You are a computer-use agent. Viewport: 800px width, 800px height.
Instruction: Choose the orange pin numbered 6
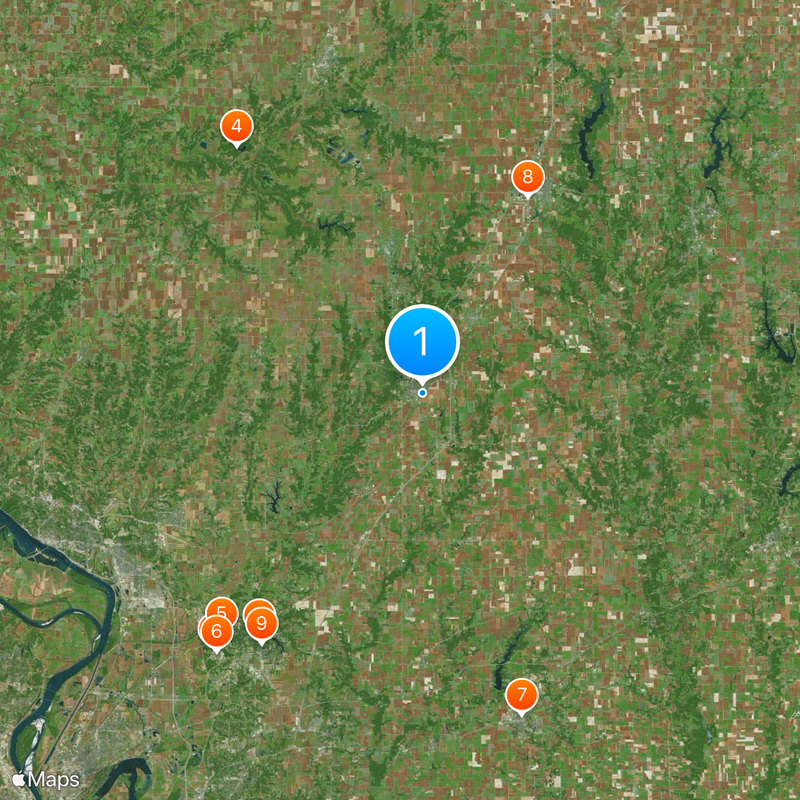pyautogui.click(x=215, y=632)
